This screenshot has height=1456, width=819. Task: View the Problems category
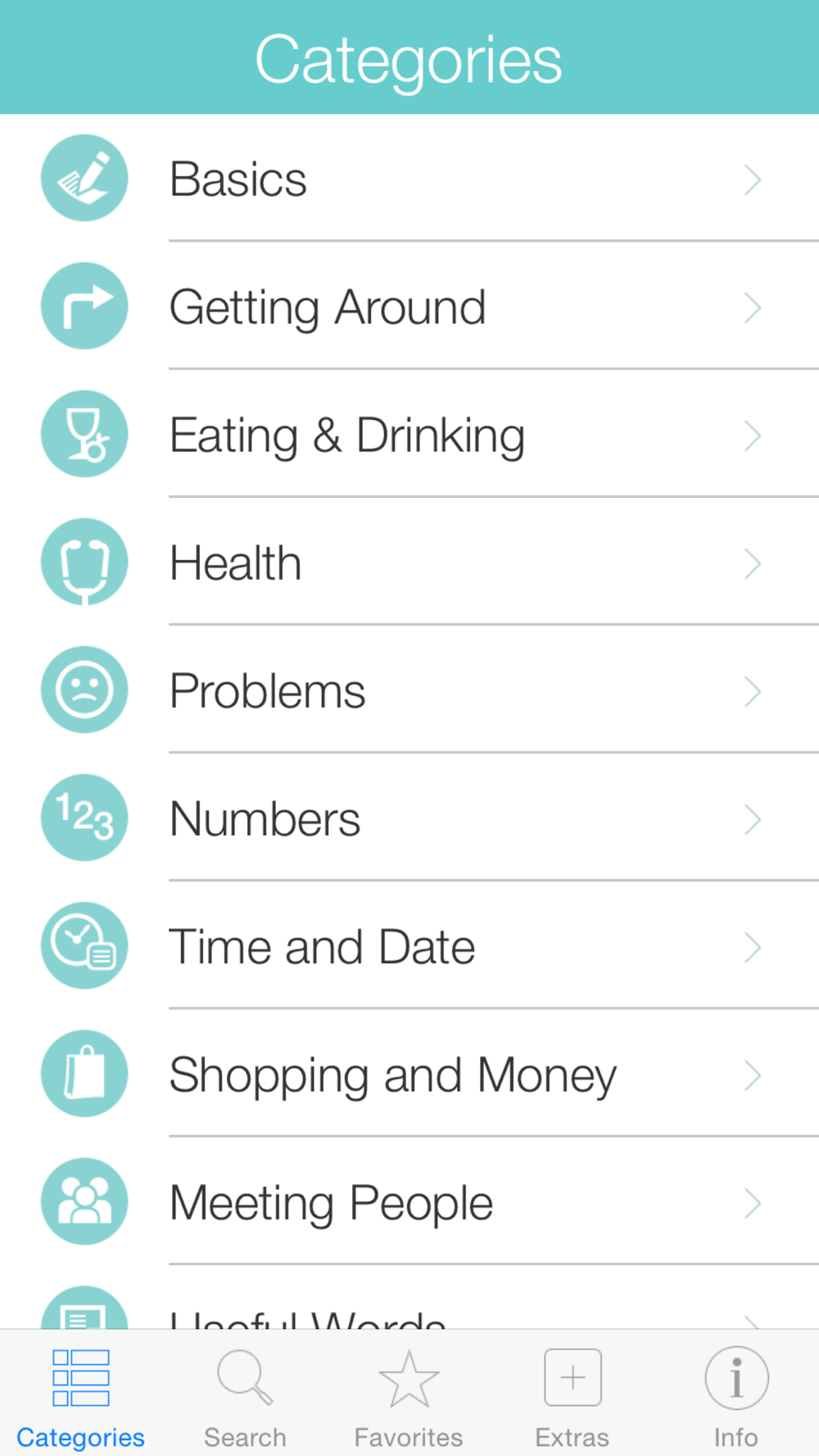(409, 690)
